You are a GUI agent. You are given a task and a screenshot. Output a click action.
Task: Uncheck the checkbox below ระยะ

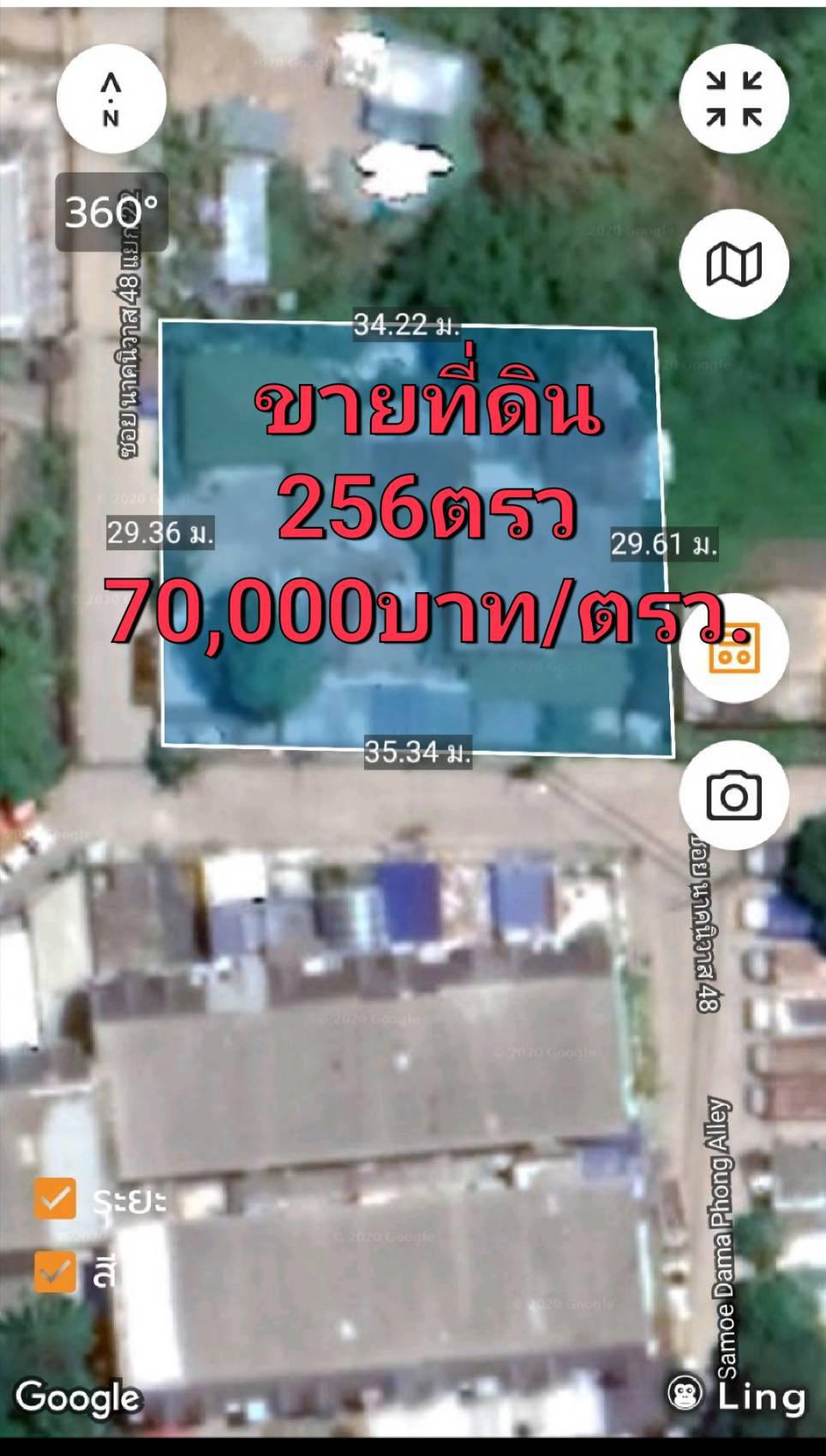coord(55,1271)
